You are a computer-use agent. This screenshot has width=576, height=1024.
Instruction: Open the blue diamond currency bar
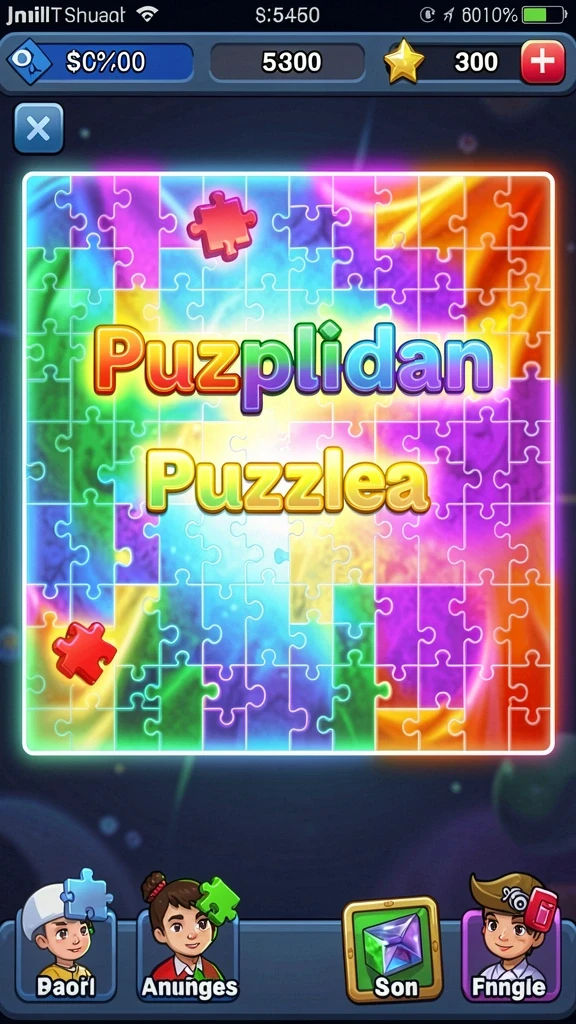point(101,62)
